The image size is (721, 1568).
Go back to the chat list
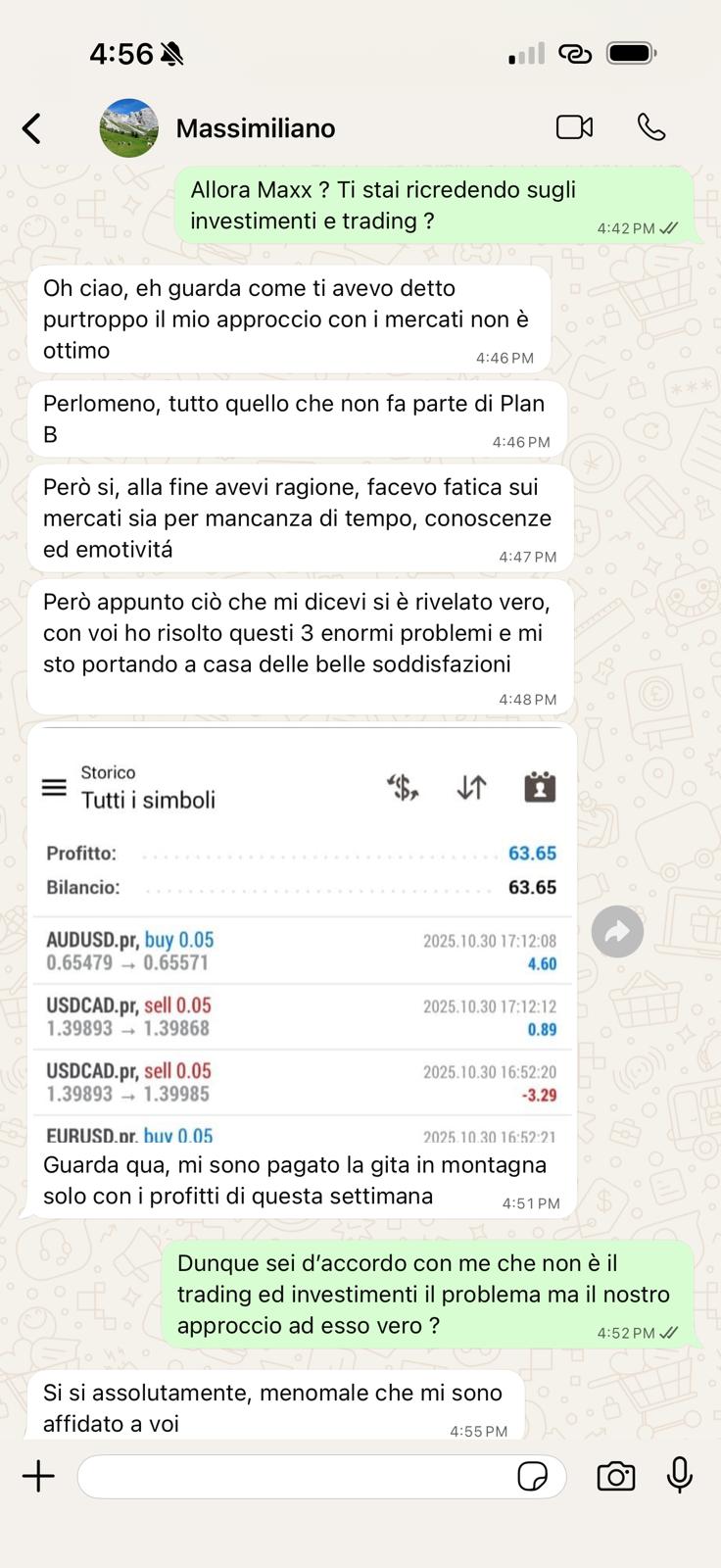pyautogui.click(x=32, y=128)
